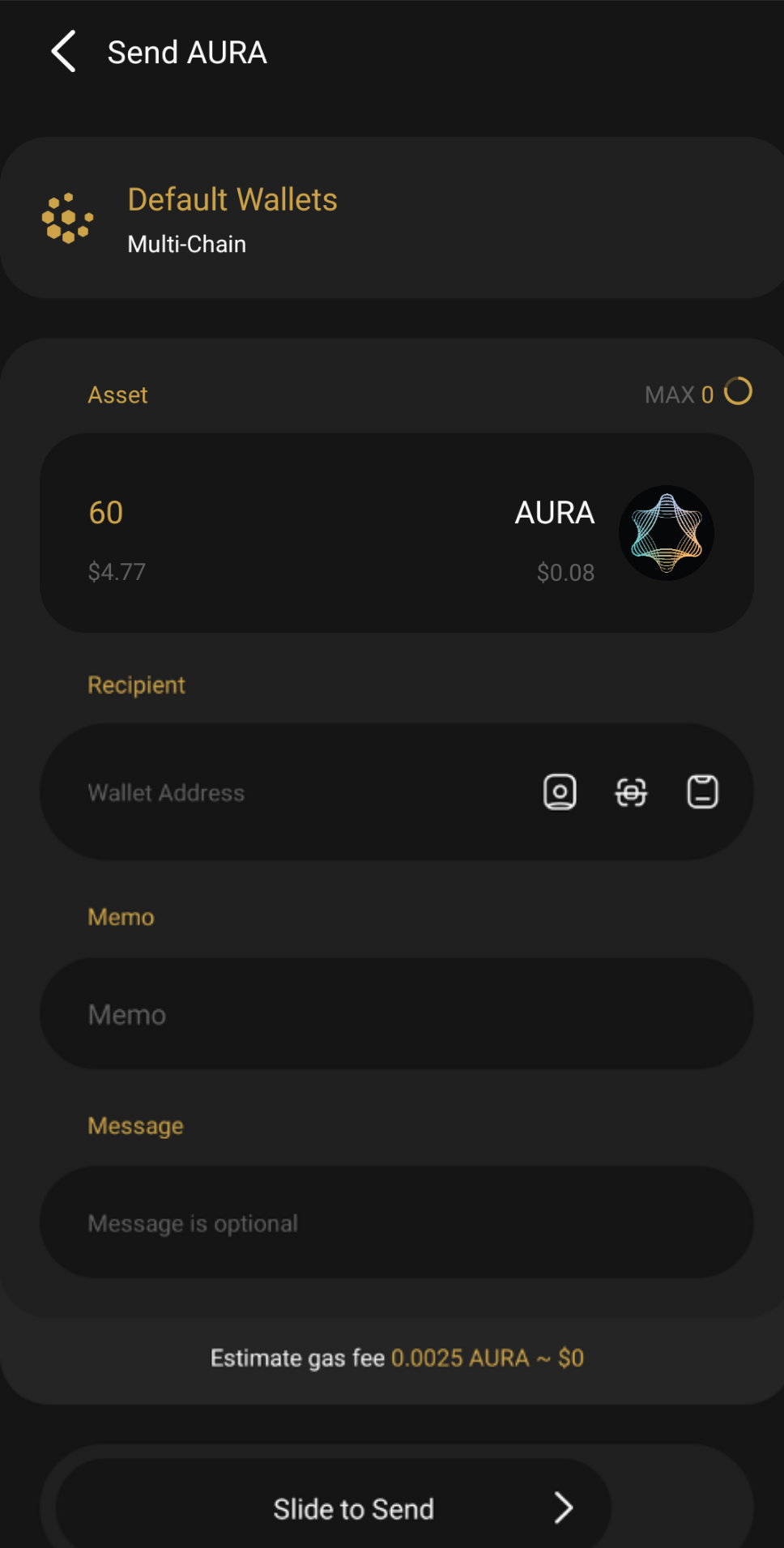The image size is (784, 1548).
Task: Scan a QR code for the address
Action: [x=631, y=792]
